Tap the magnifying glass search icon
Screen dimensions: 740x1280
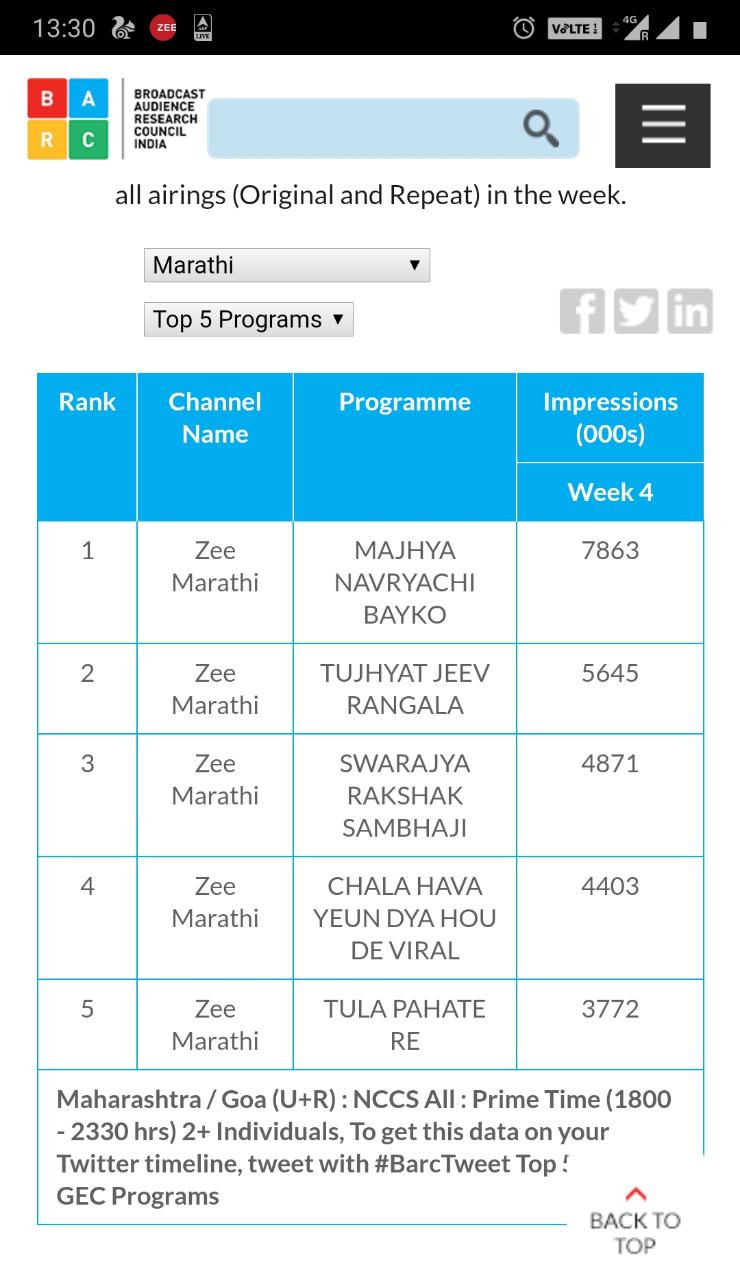click(541, 128)
